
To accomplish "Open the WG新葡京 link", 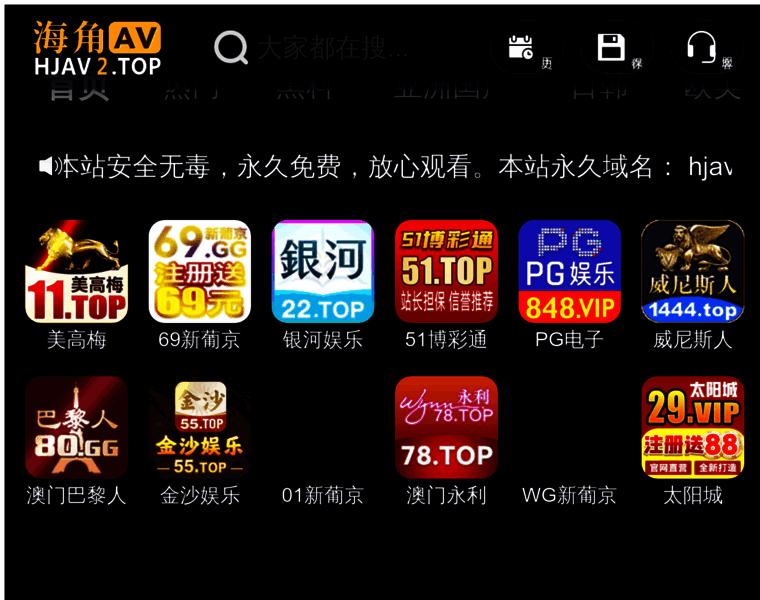I will (x=569, y=495).
